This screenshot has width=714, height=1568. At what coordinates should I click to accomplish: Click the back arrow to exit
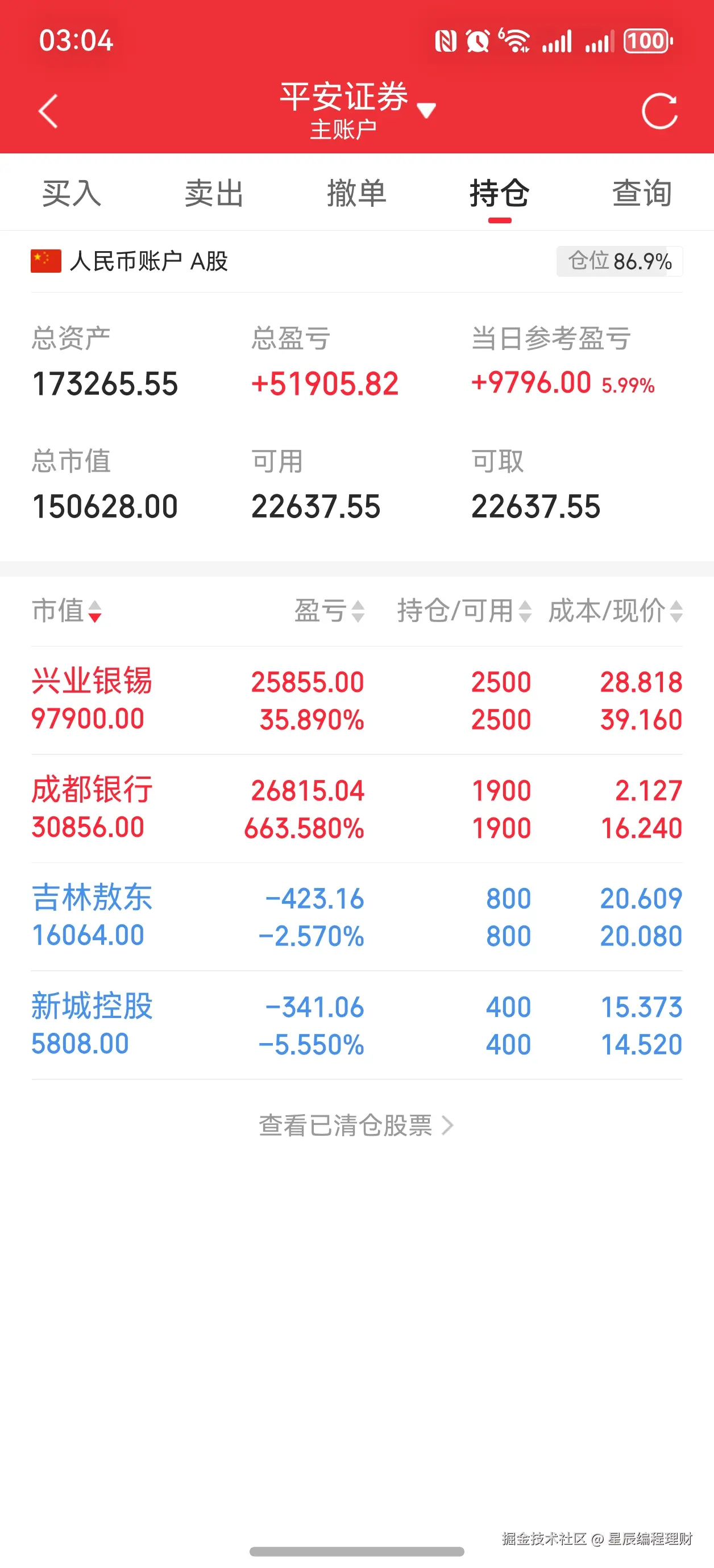click(x=48, y=111)
